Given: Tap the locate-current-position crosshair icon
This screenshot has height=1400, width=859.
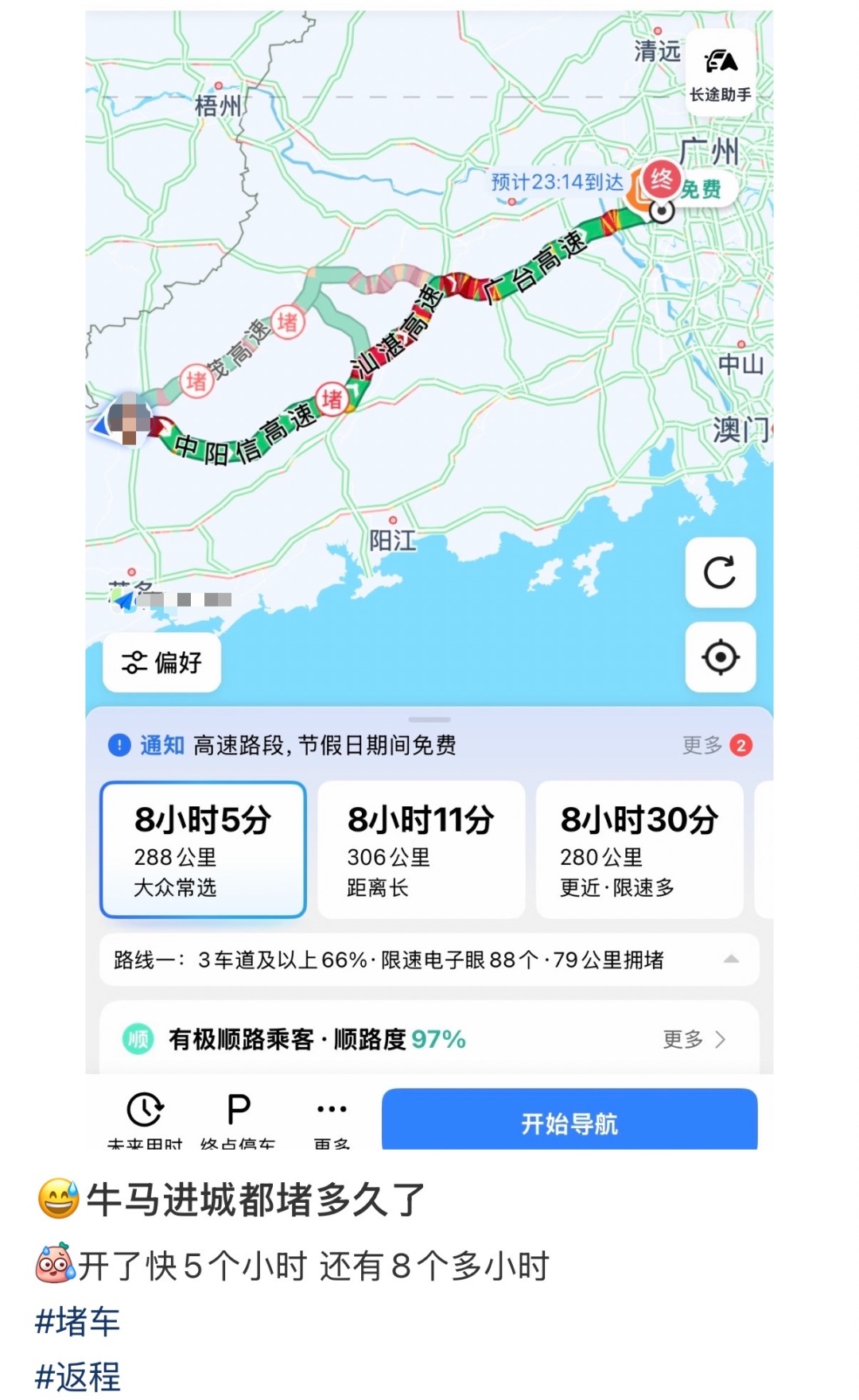Looking at the screenshot, I should (x=720, y=658).
